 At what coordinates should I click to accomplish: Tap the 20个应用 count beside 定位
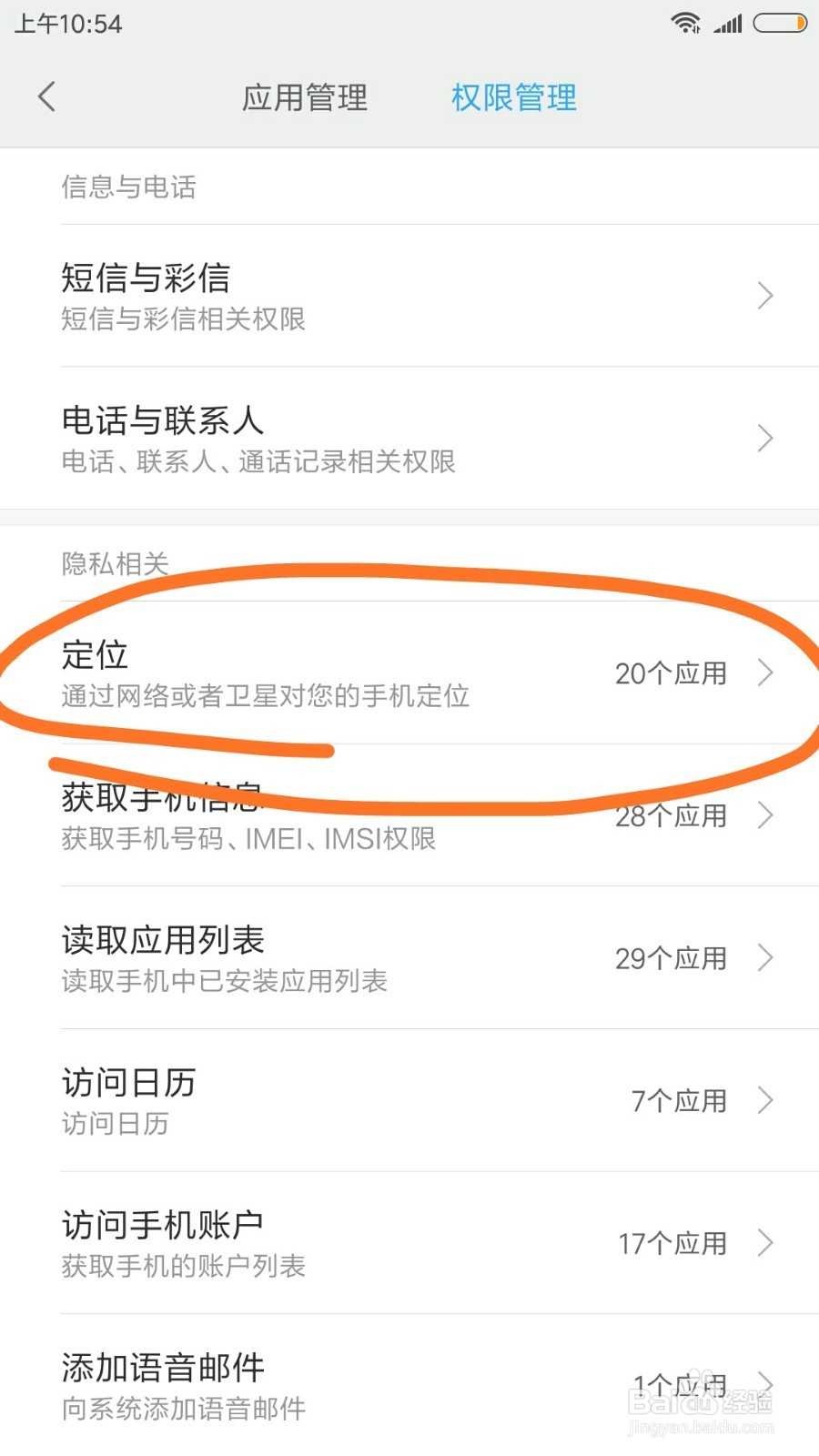pos(670,673)
